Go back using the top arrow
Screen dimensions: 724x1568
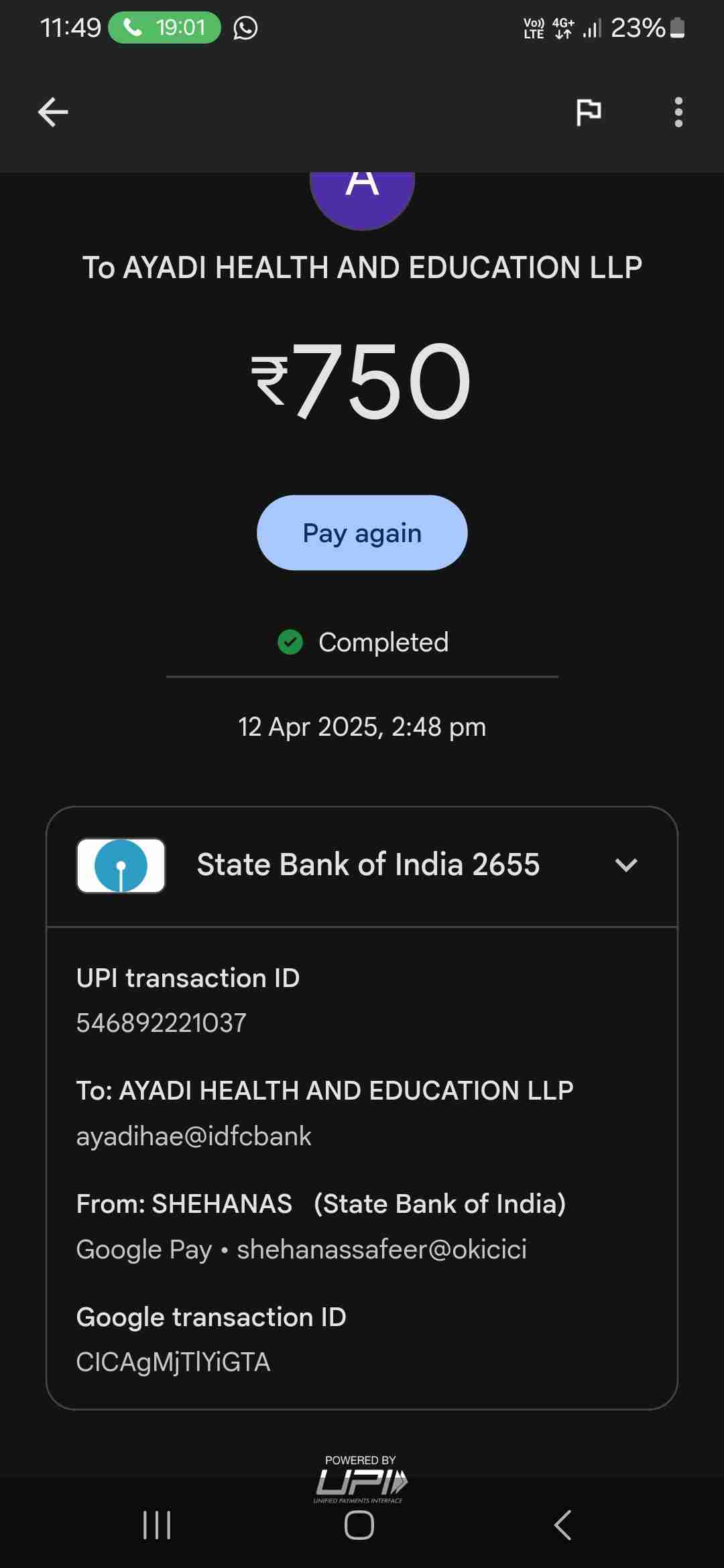click(53, 112)
